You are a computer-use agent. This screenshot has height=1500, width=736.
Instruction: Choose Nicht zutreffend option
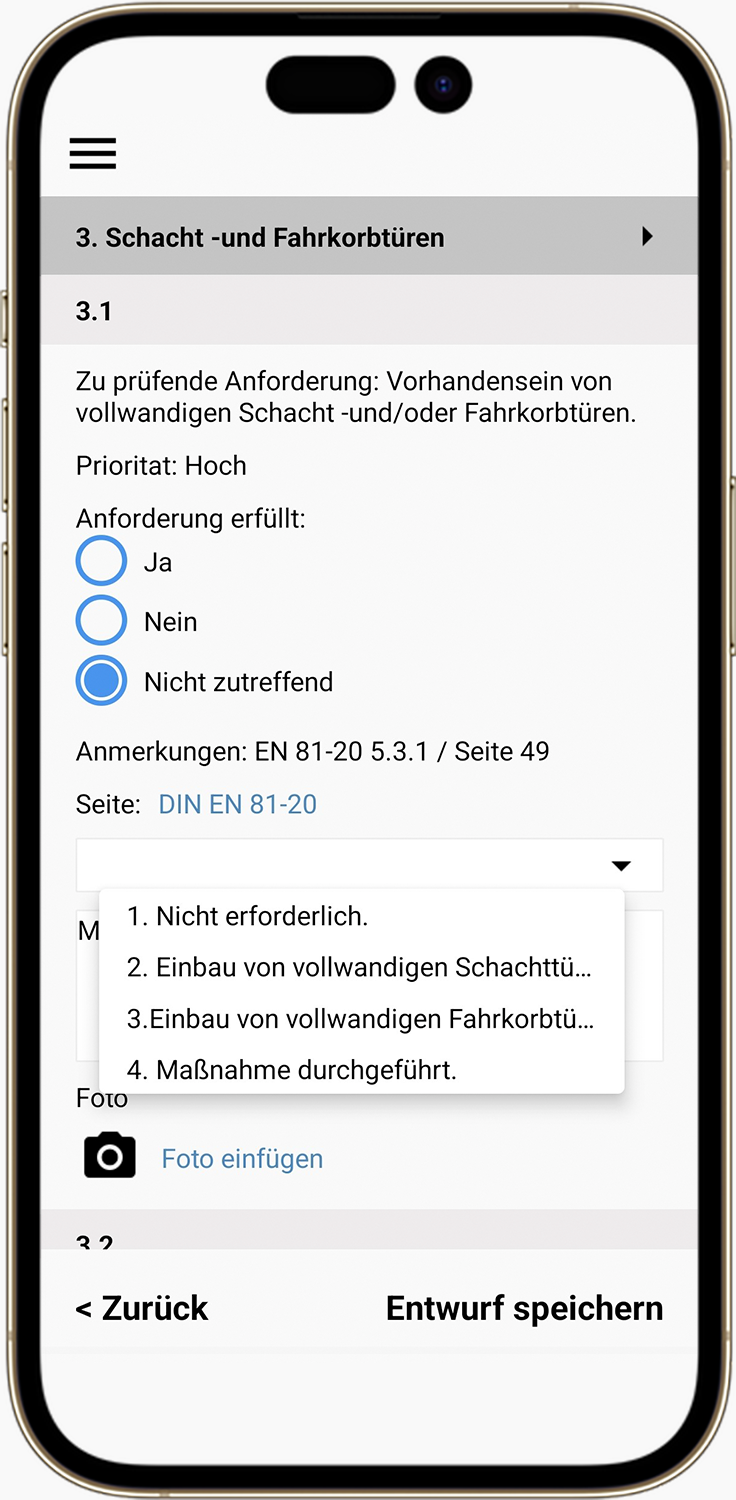point(101,681)
